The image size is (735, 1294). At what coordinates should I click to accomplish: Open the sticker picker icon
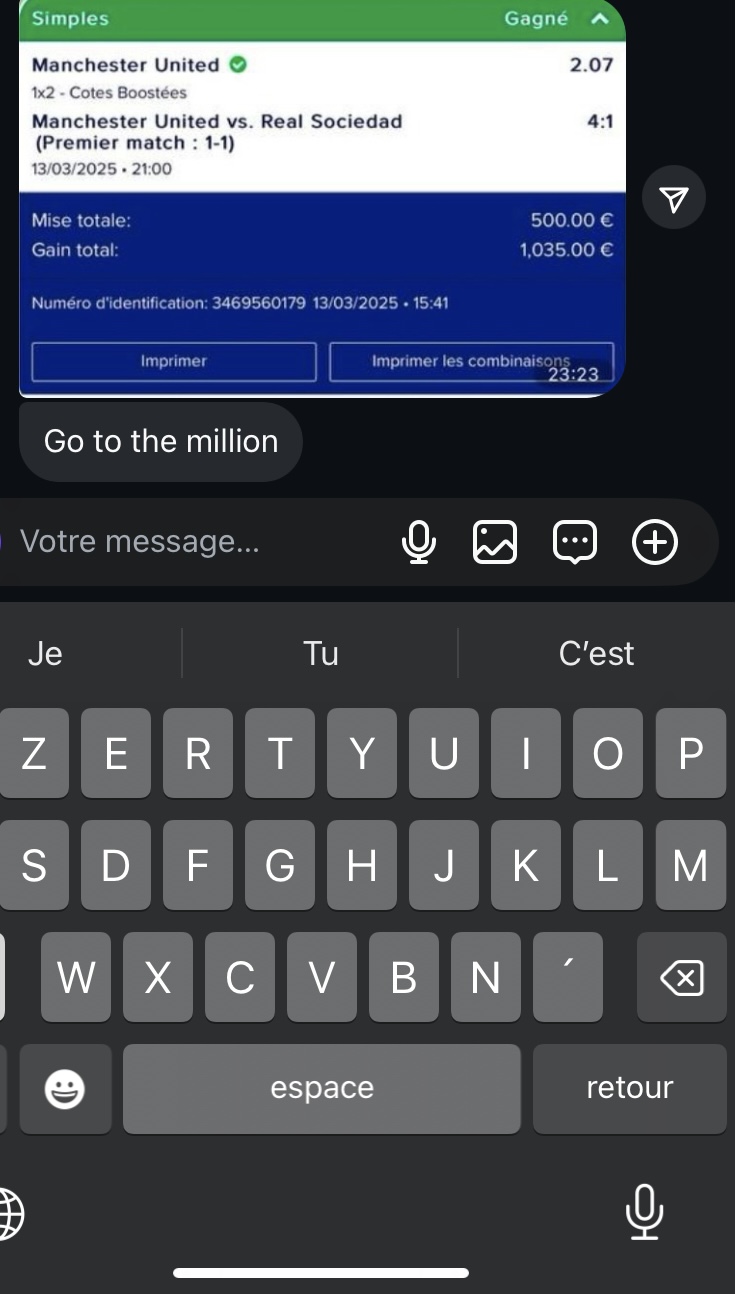(x=576, y=542)
